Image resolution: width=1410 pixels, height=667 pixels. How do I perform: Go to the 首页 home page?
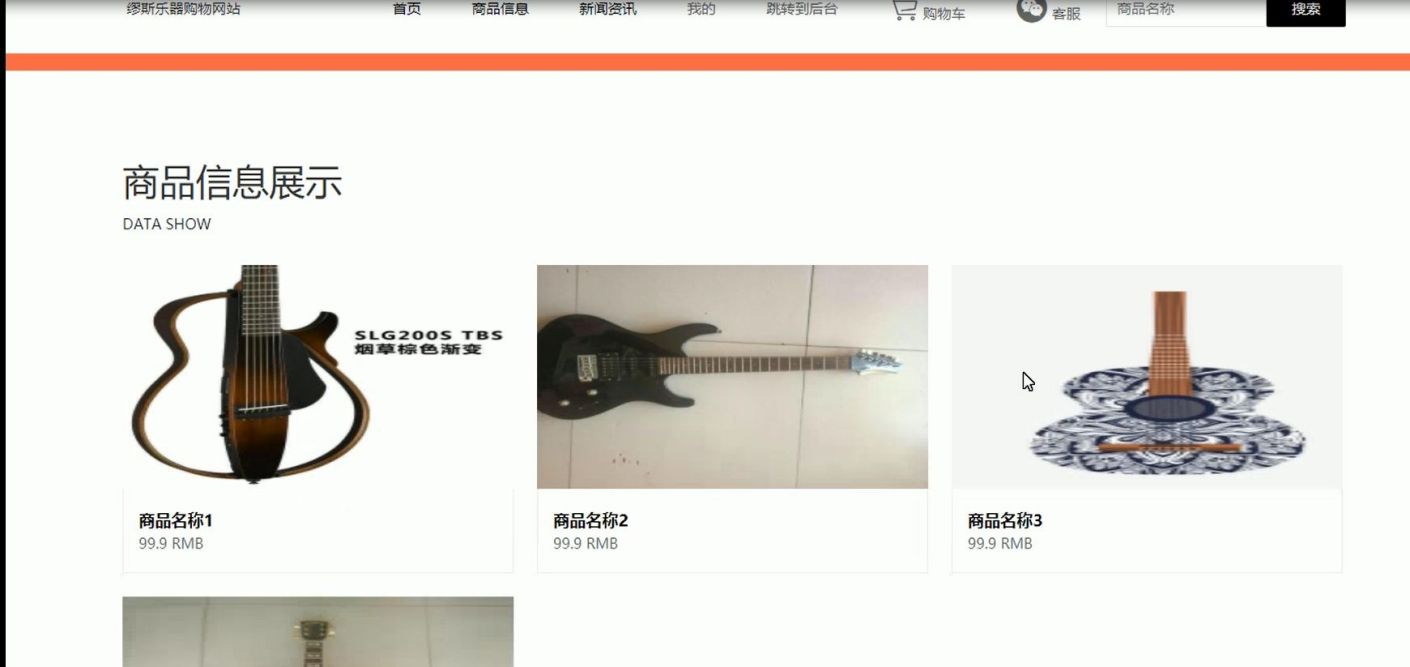click(406, 9)
